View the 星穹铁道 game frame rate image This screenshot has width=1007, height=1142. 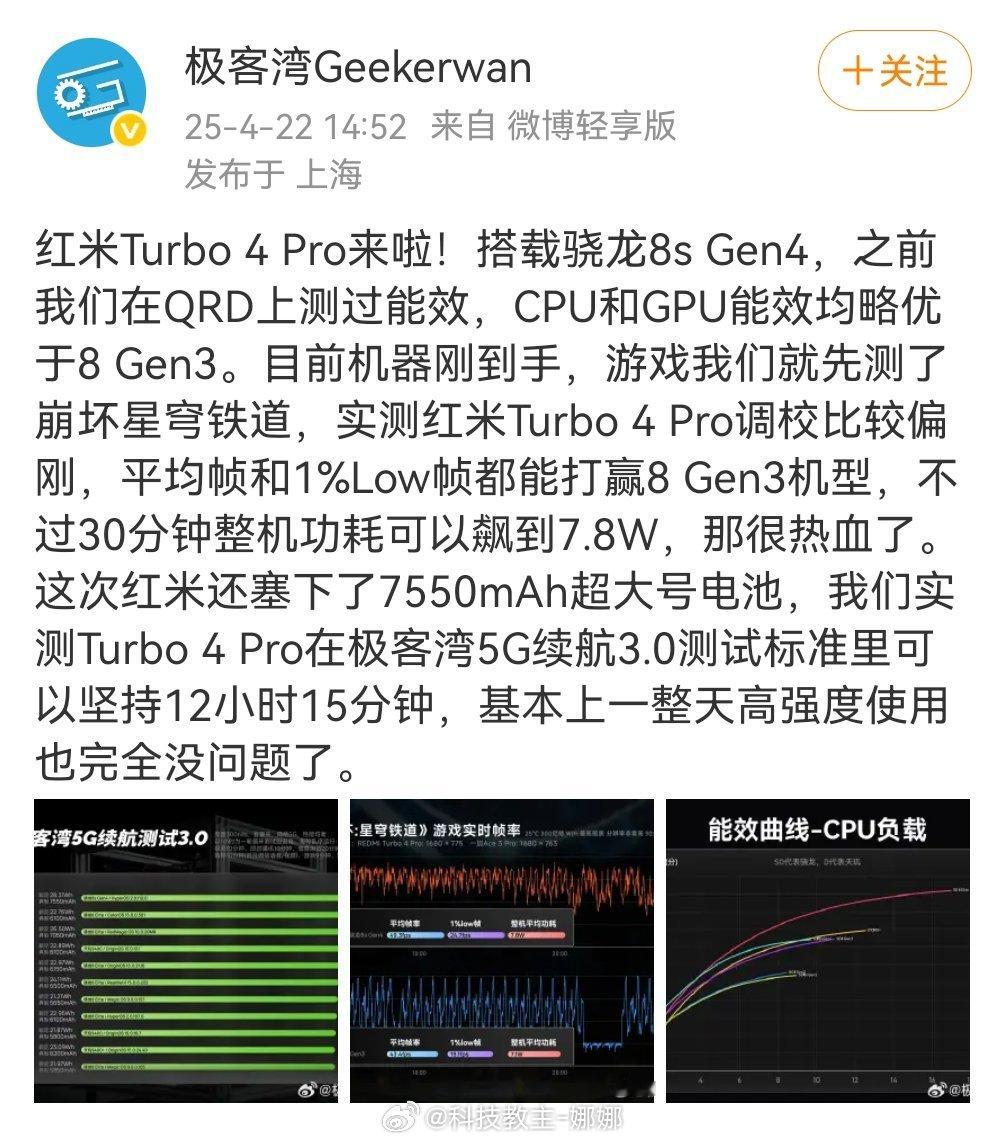502,950
